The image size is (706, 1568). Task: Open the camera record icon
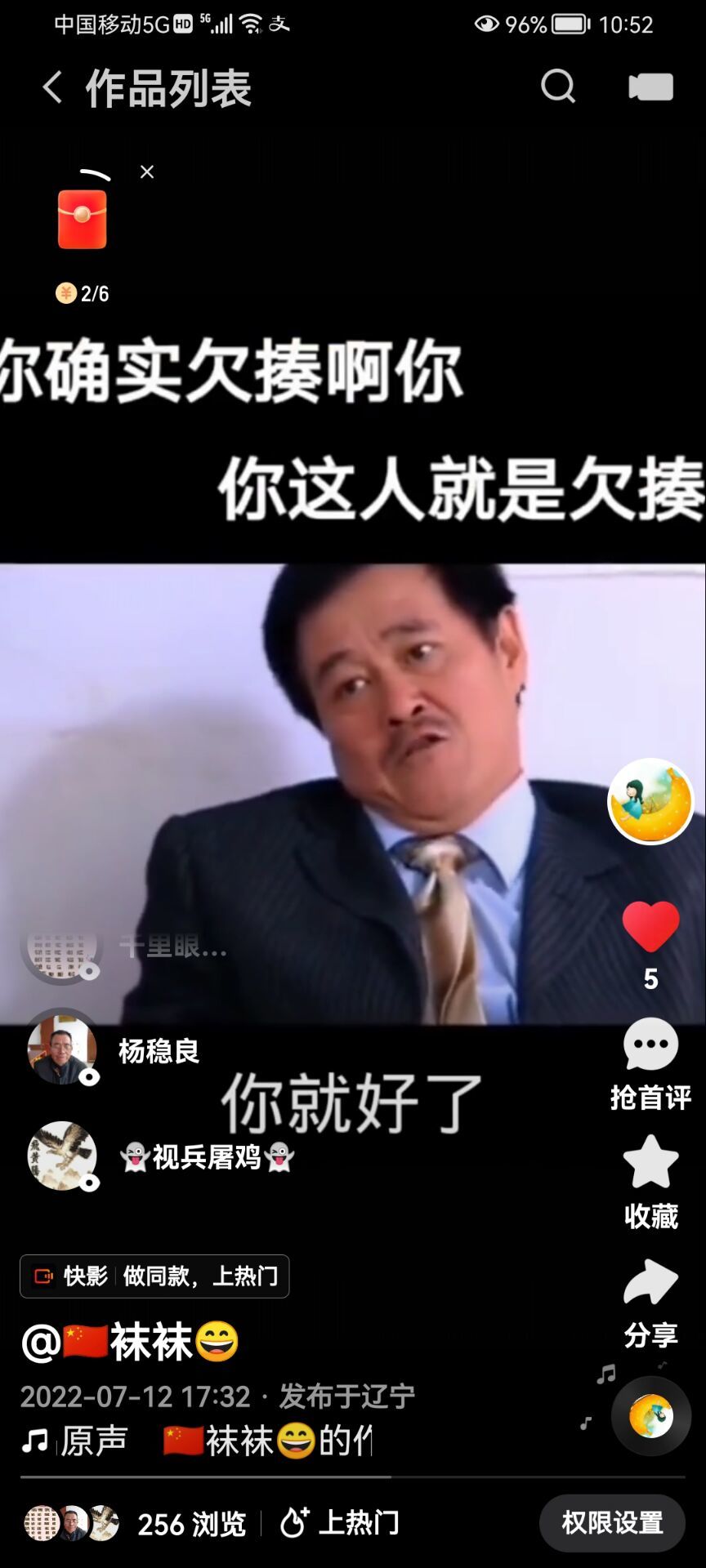(650, 87)
